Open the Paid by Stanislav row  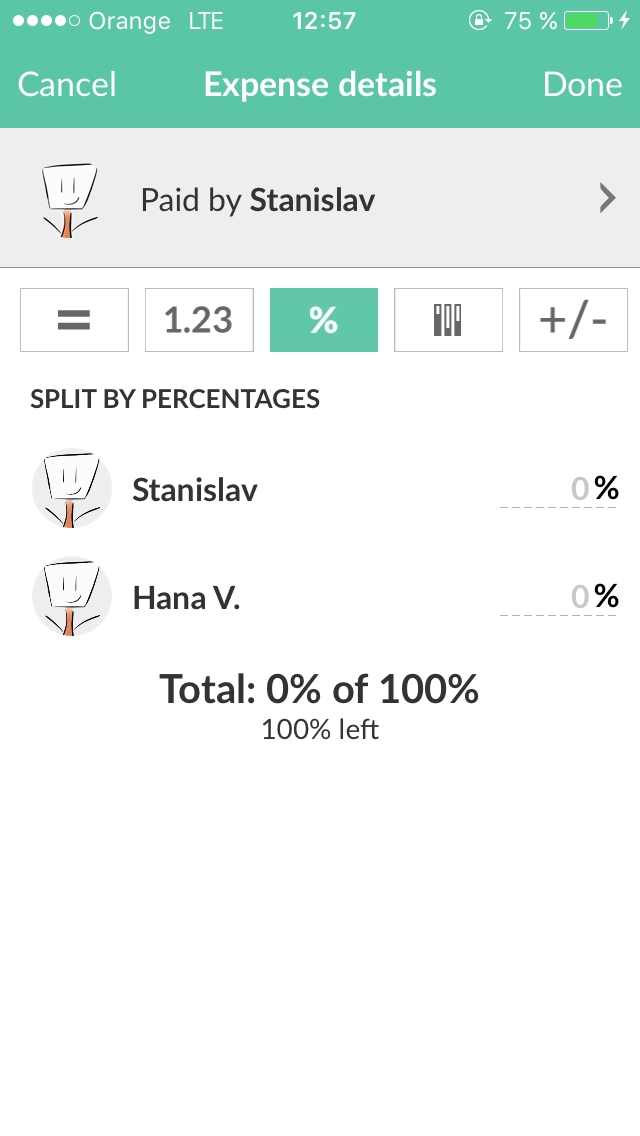tap(320, 199)
